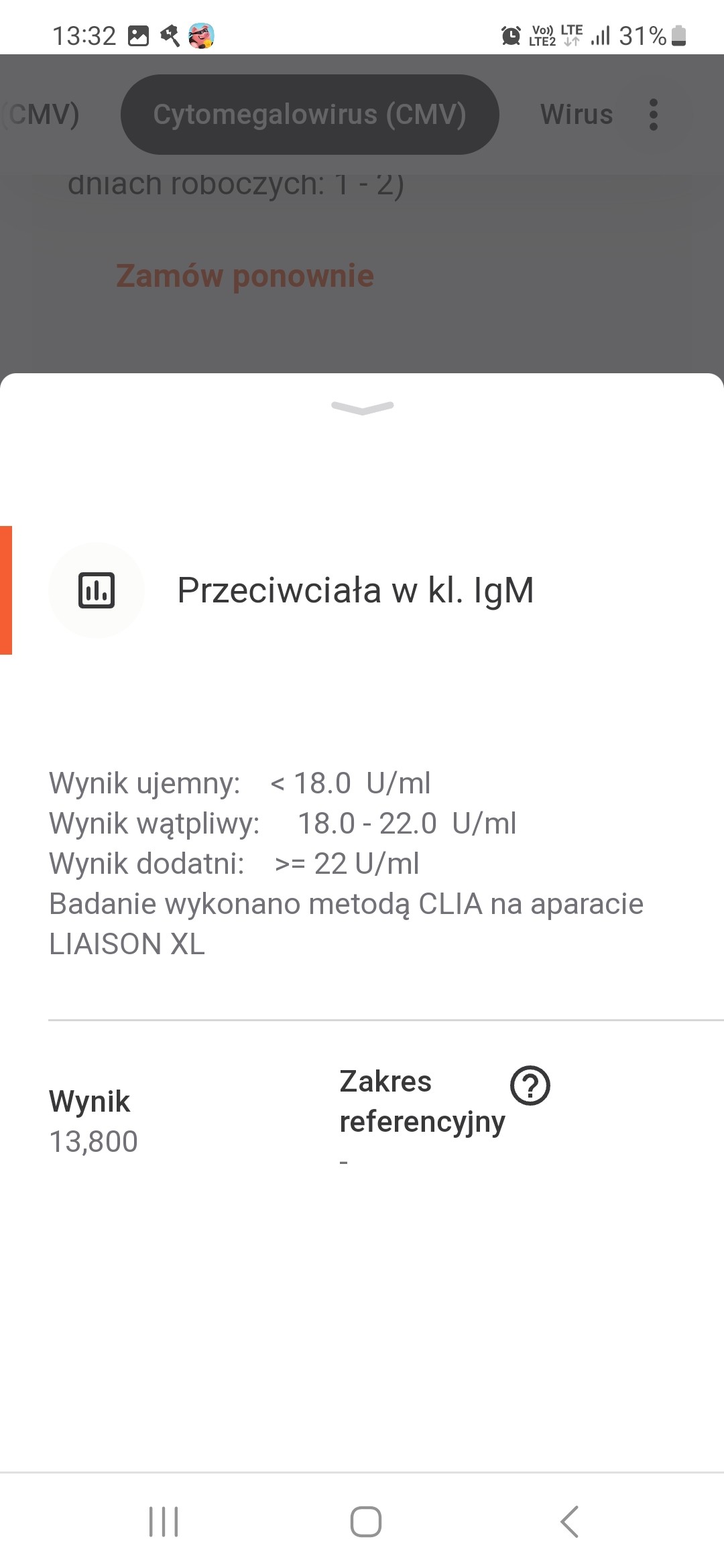Image resolution: width=724 pixels, height=1568 pixels.
Task: Select the Cytomegalowirus (CMV) chip
Action: 310,115
